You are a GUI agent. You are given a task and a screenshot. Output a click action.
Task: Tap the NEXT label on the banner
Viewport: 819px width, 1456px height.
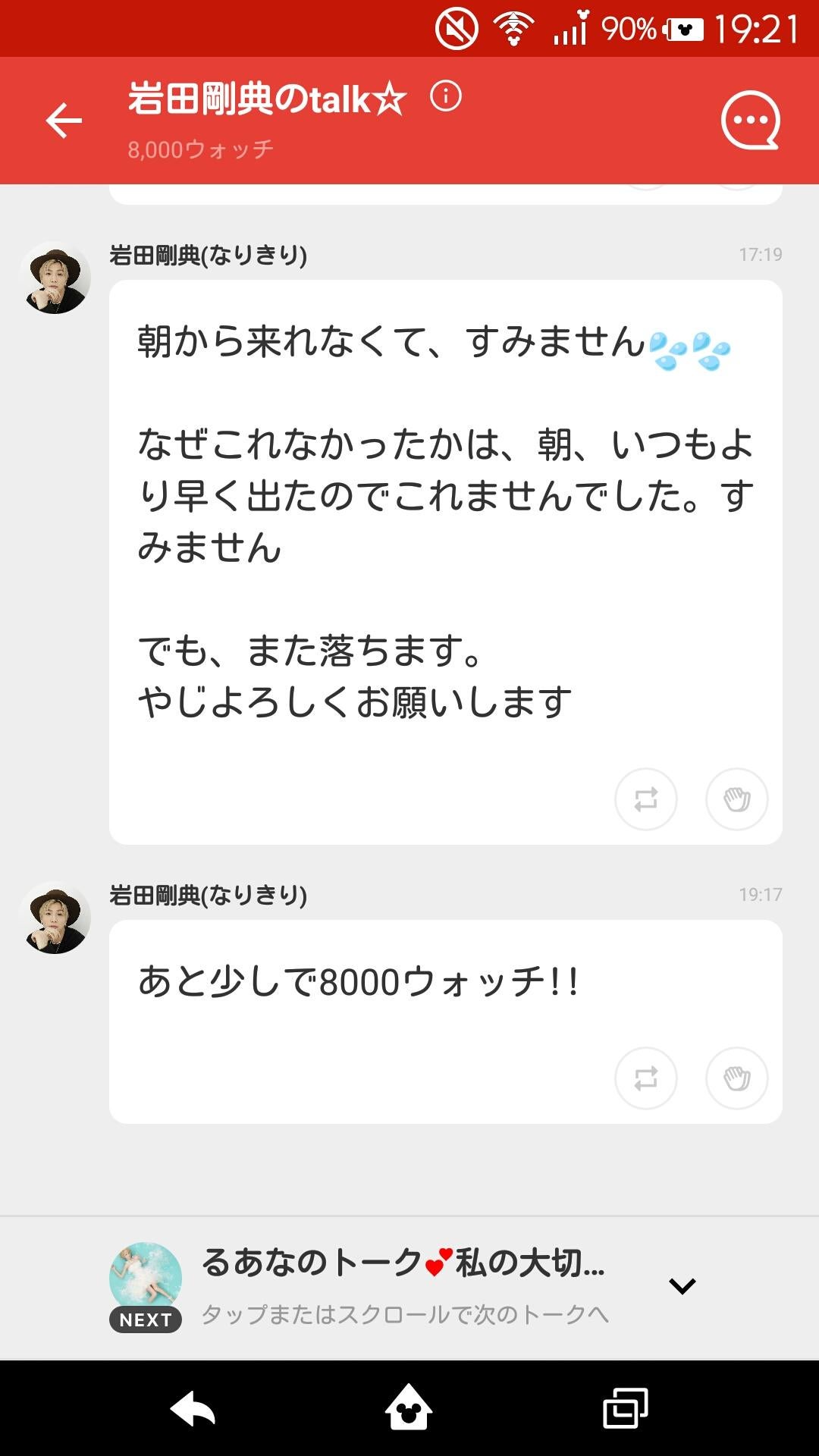point(145,1319)
